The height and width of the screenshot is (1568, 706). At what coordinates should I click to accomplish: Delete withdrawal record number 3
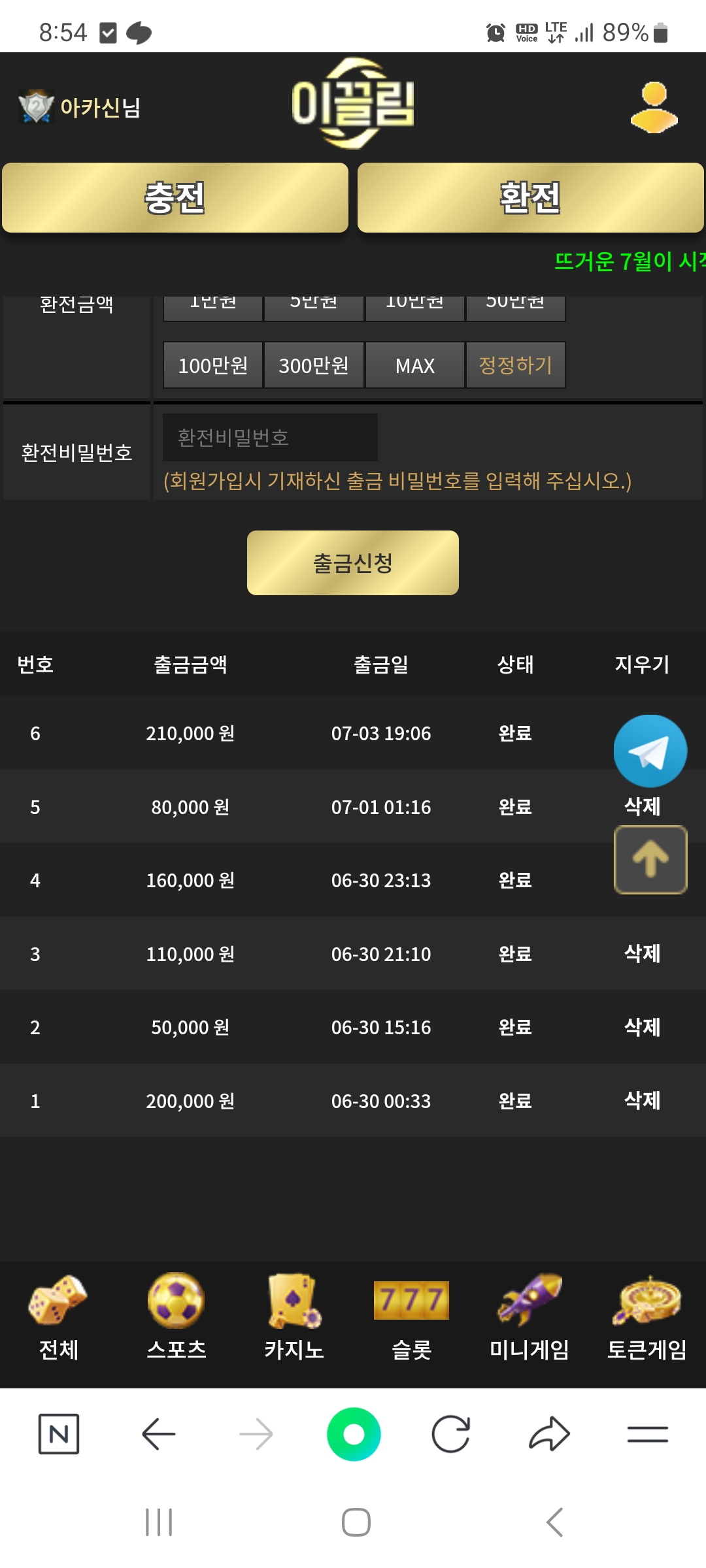tap(643, 953)
